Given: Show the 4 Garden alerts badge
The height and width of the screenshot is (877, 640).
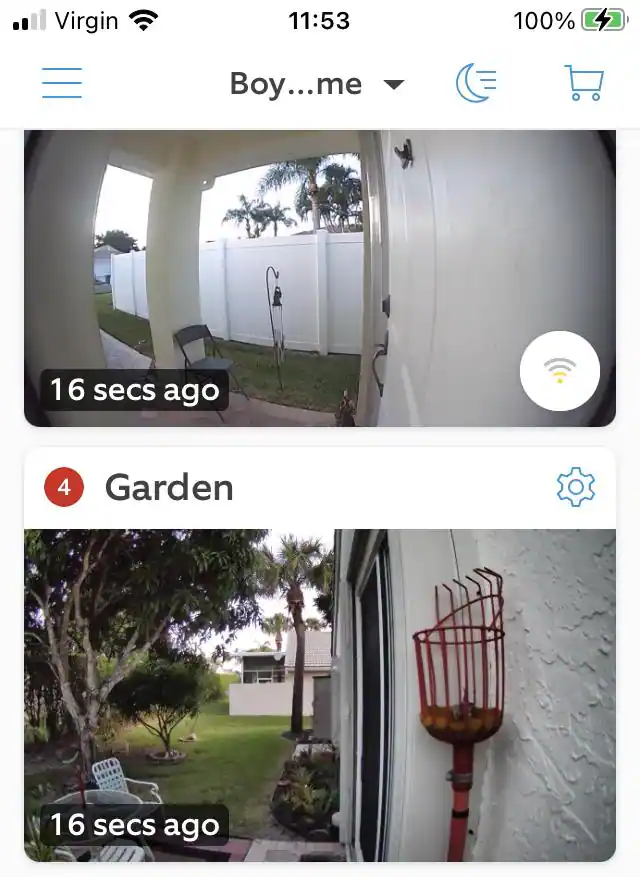Looking at the screenshot, I should tap(64, 487).
